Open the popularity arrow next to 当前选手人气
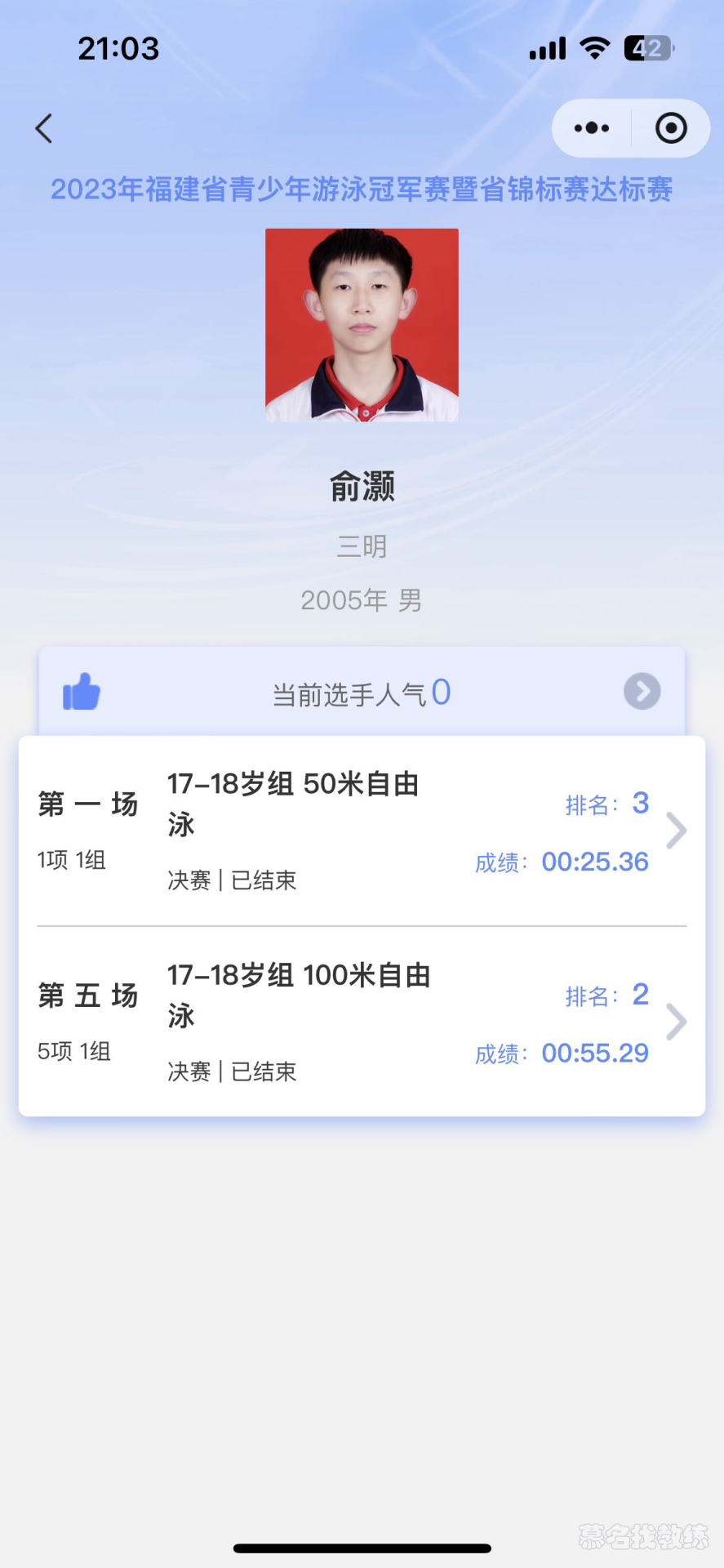 coord(642,692)
